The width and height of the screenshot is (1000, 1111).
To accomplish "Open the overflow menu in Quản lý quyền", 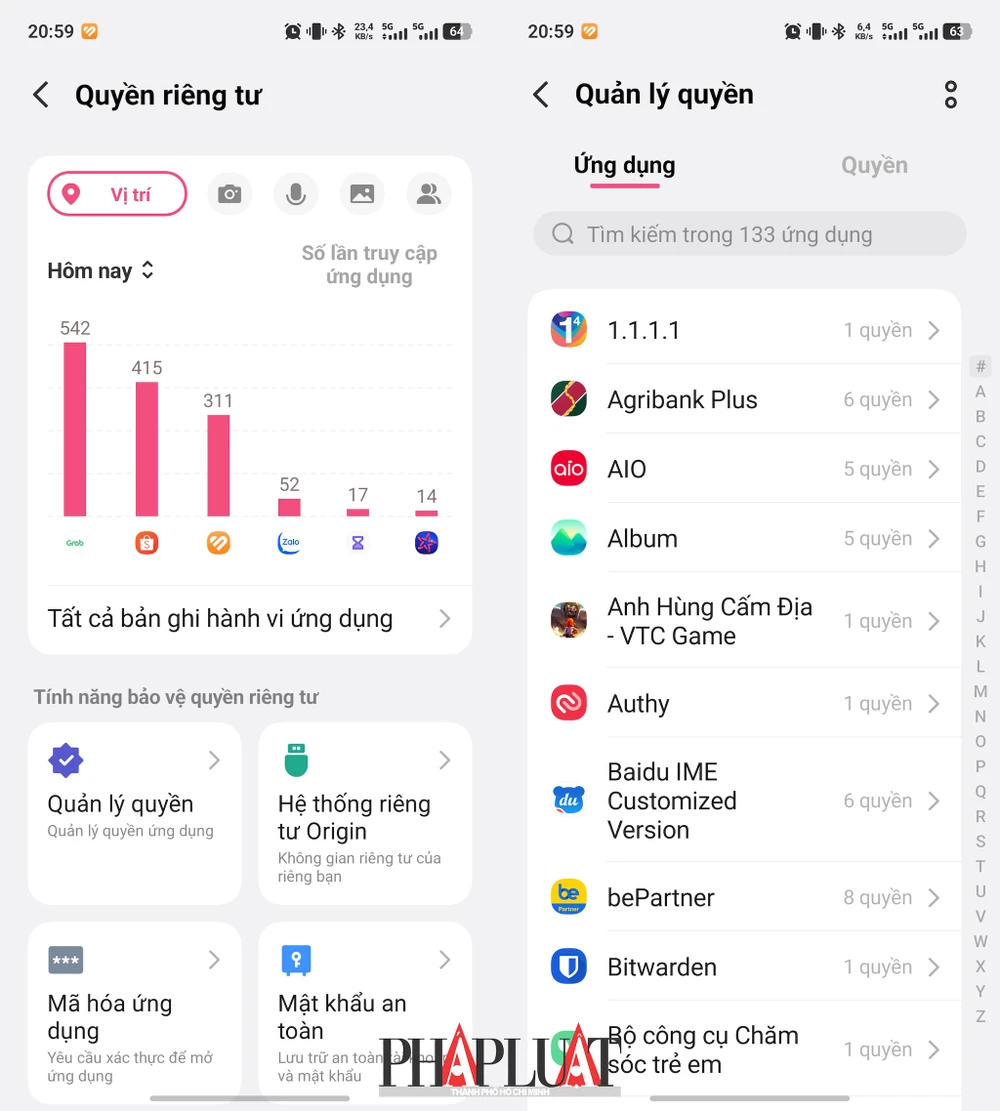I will pos(950,95).
